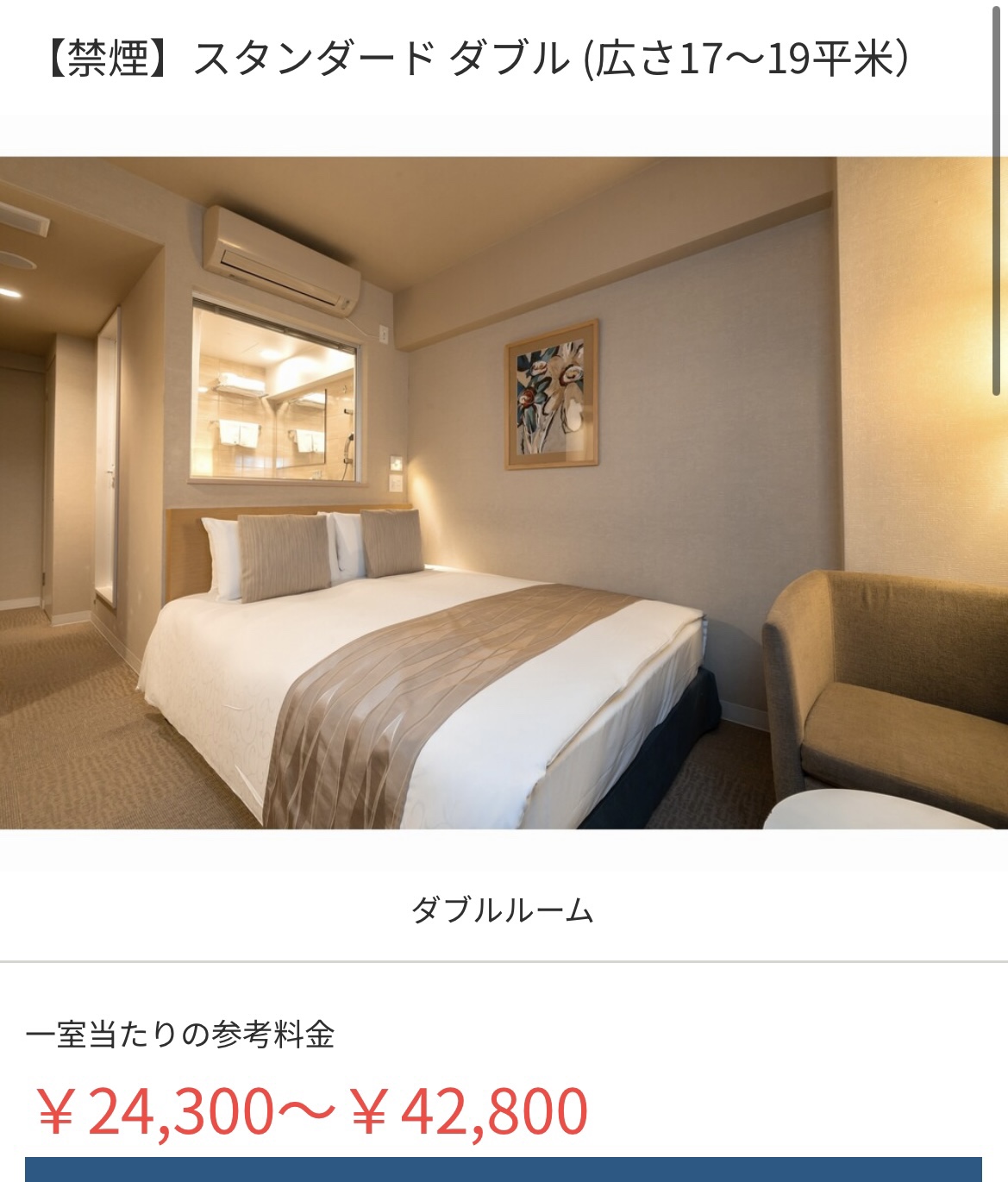Open the standard double room photo
Viewport: 1008px width, 1182px height.
point(504,492)
